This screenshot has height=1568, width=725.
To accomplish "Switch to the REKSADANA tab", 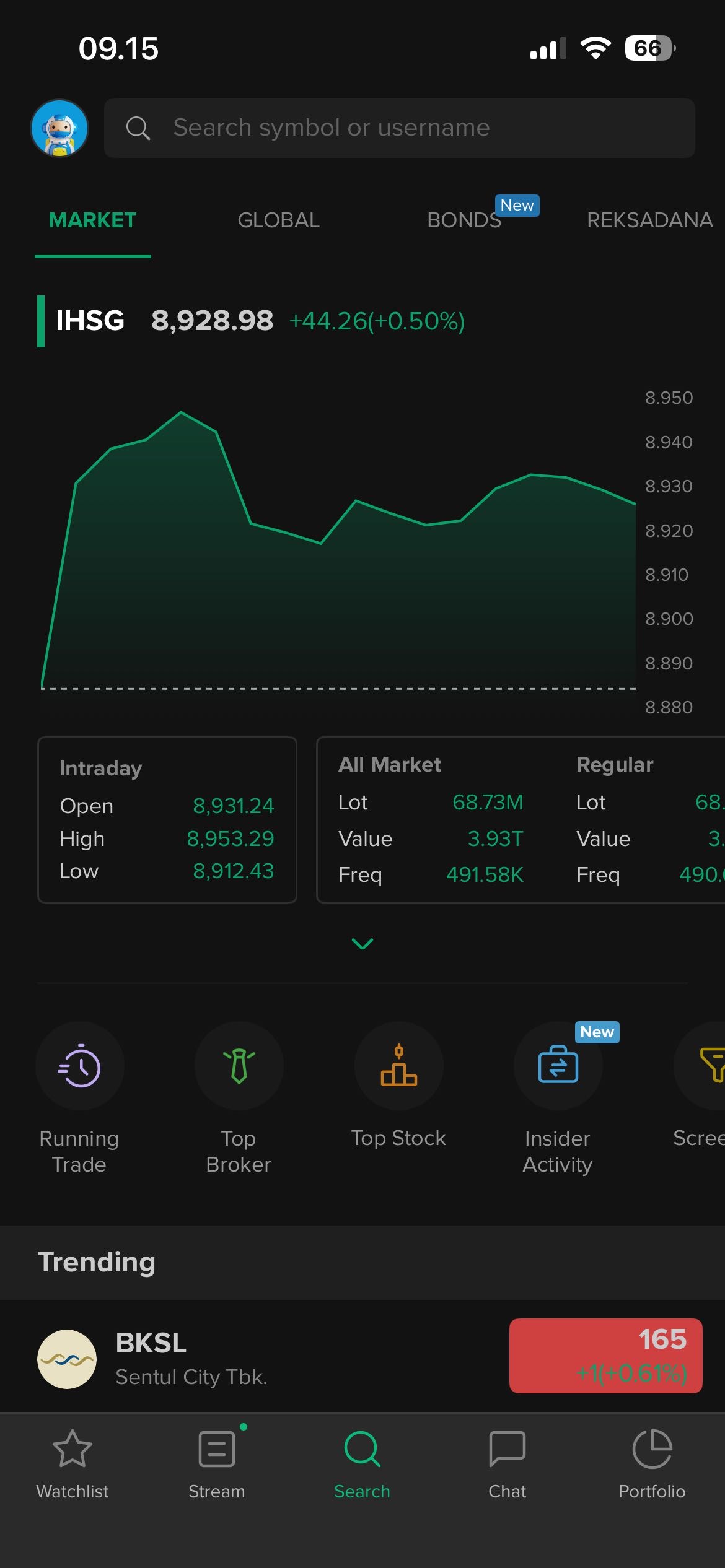I will [649, 220].
